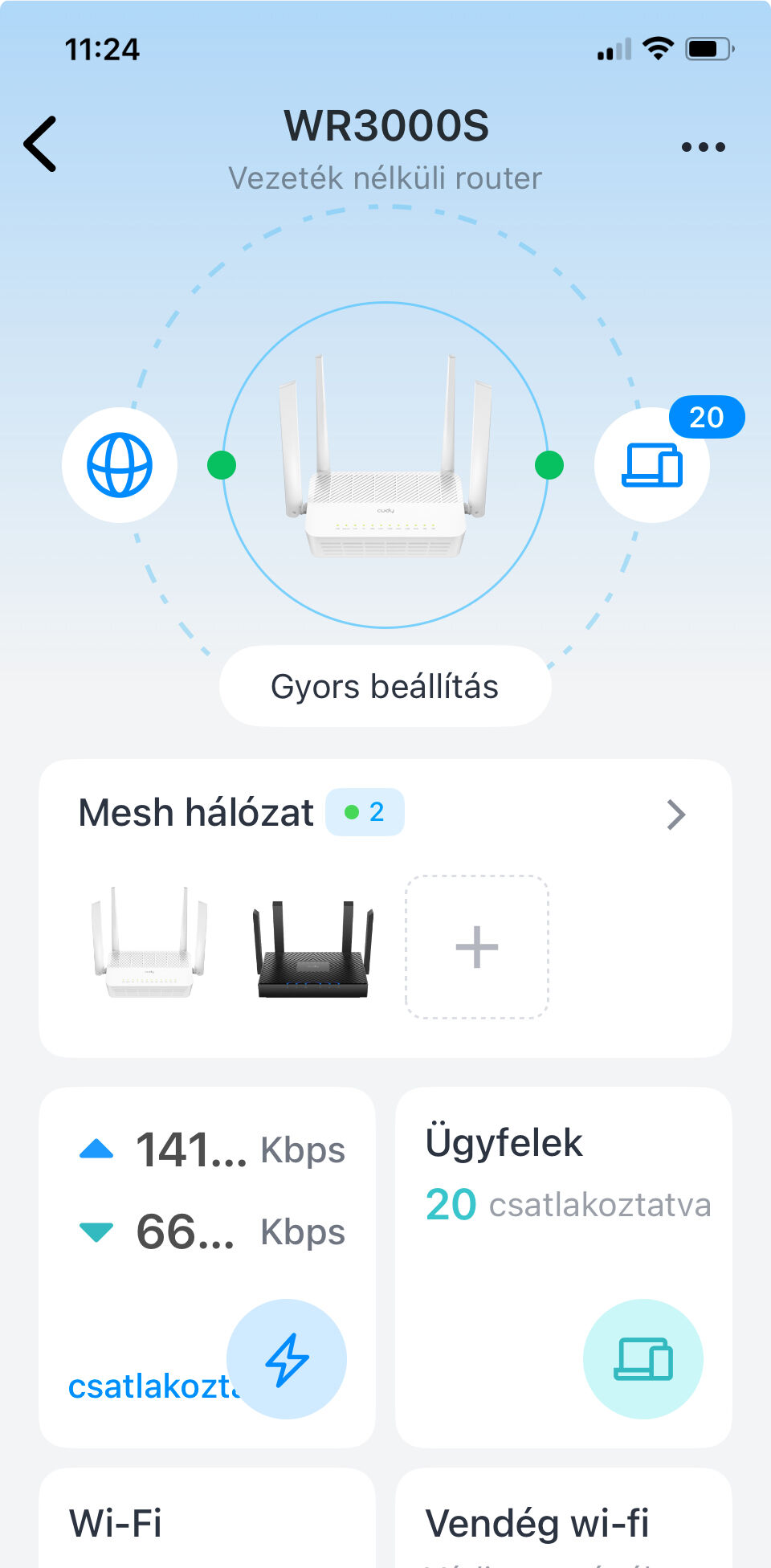Open the Wi-Fi settings card

click(206, 1522)
